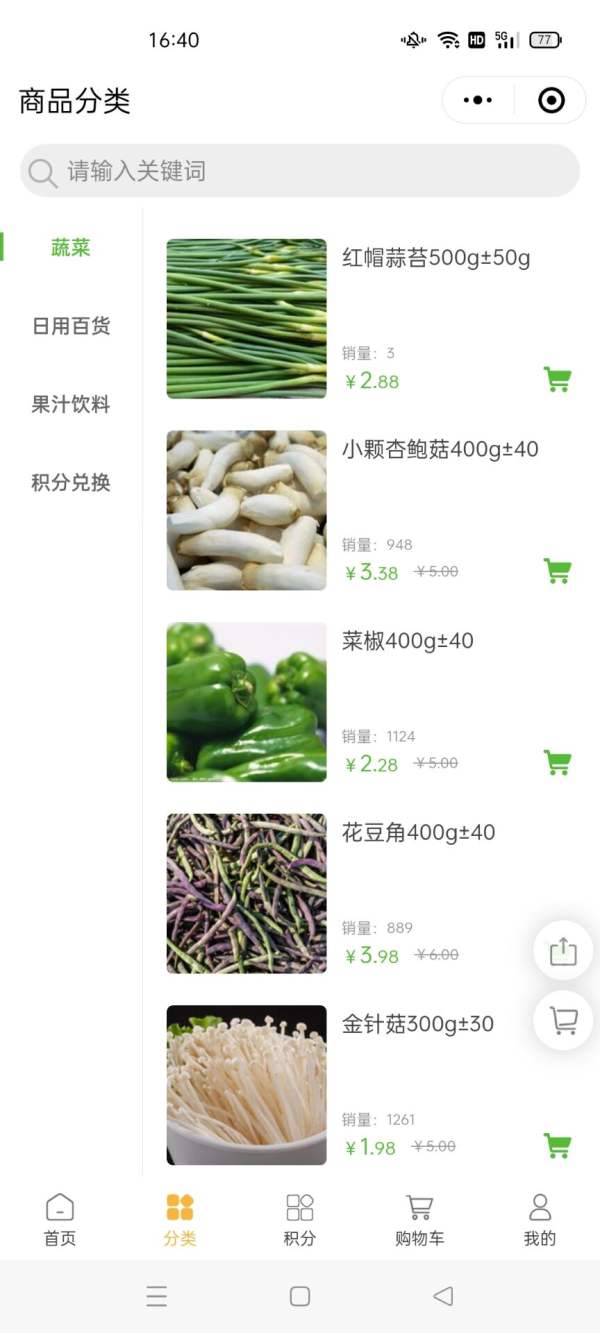Add 菜椒 to the cart
600x1333 pixels.
tap(557, 763)
